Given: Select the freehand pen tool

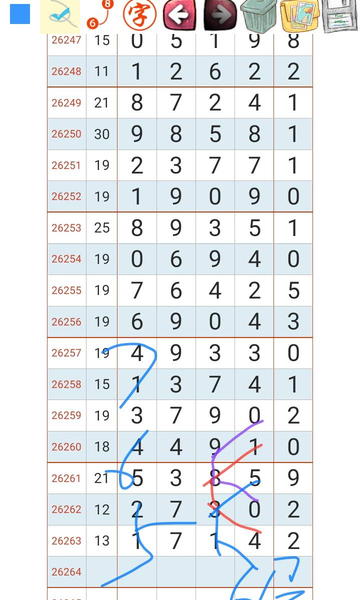Looking at the screenshot, I should (60, 16).
